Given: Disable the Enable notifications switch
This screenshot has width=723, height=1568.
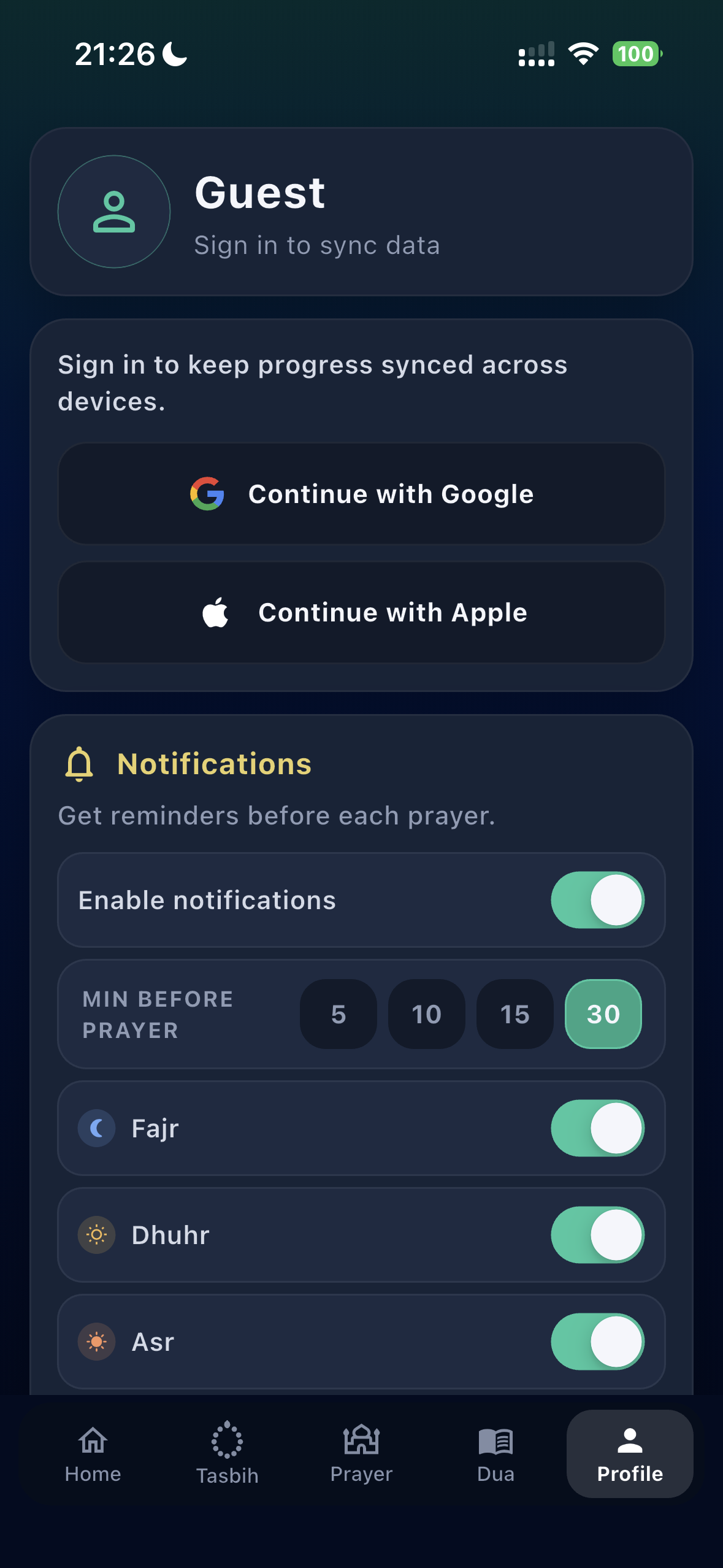Looking at the screenshot, I should [597, 900].
